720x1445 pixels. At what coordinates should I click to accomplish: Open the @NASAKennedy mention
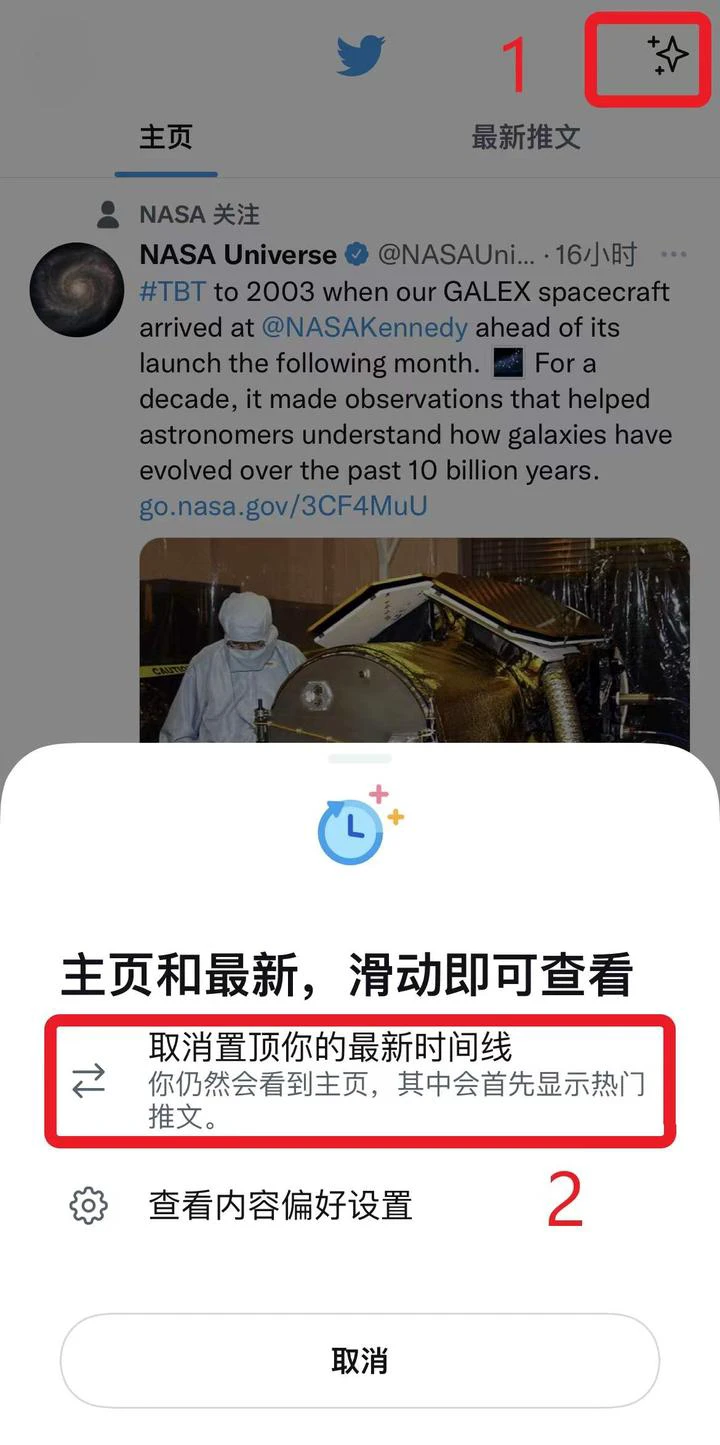point(364,328)
